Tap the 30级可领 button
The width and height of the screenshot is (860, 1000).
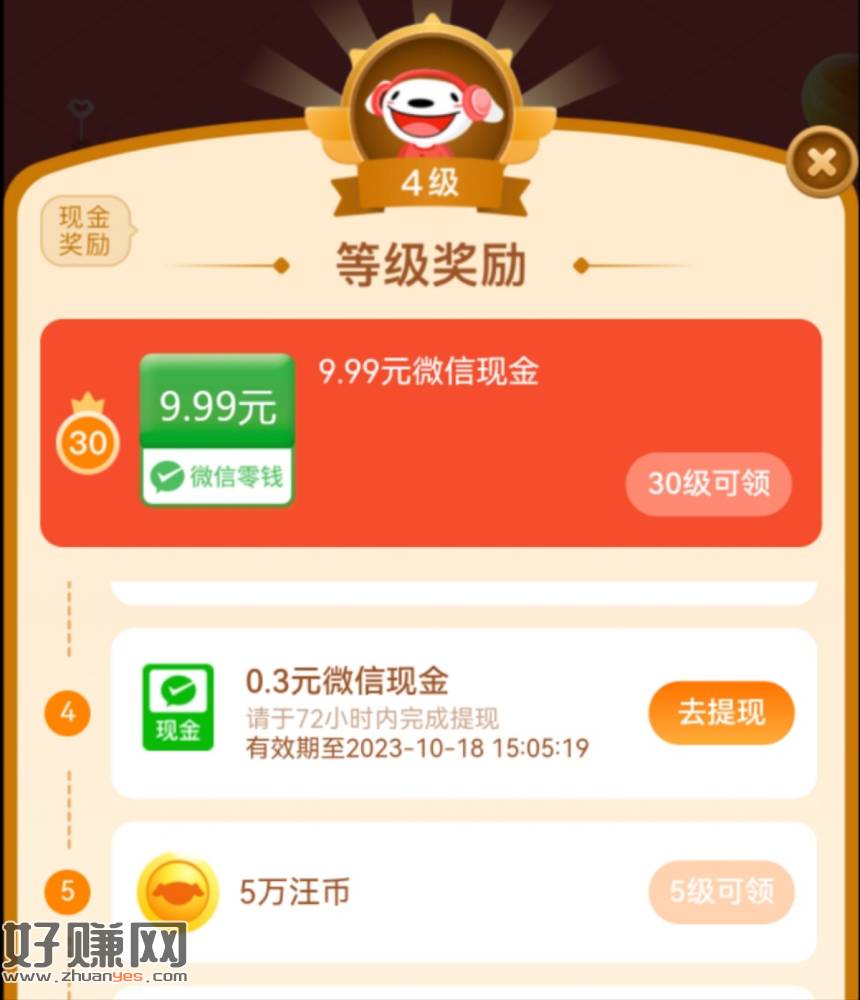pos(708,484)
